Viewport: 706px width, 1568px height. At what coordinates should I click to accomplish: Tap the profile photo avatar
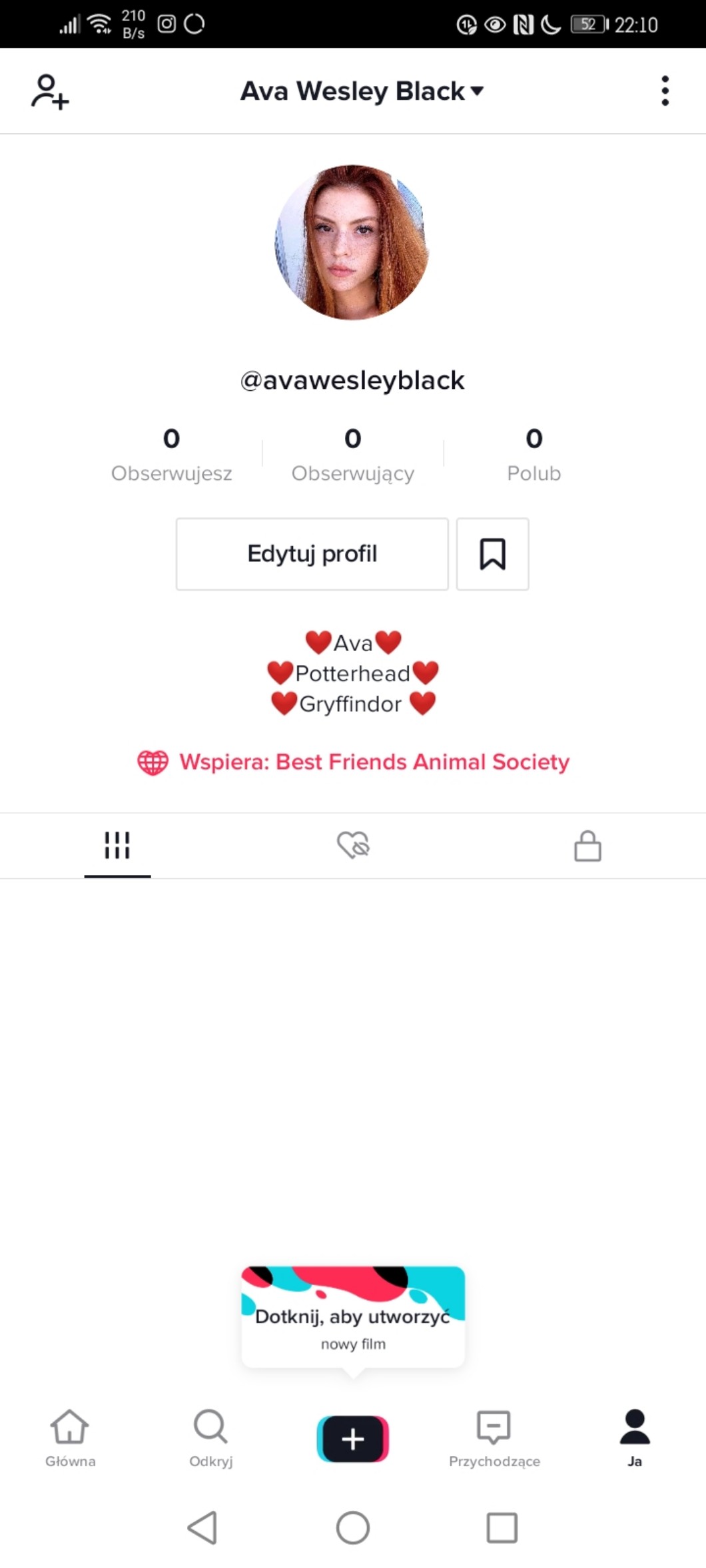pos(352,242)
